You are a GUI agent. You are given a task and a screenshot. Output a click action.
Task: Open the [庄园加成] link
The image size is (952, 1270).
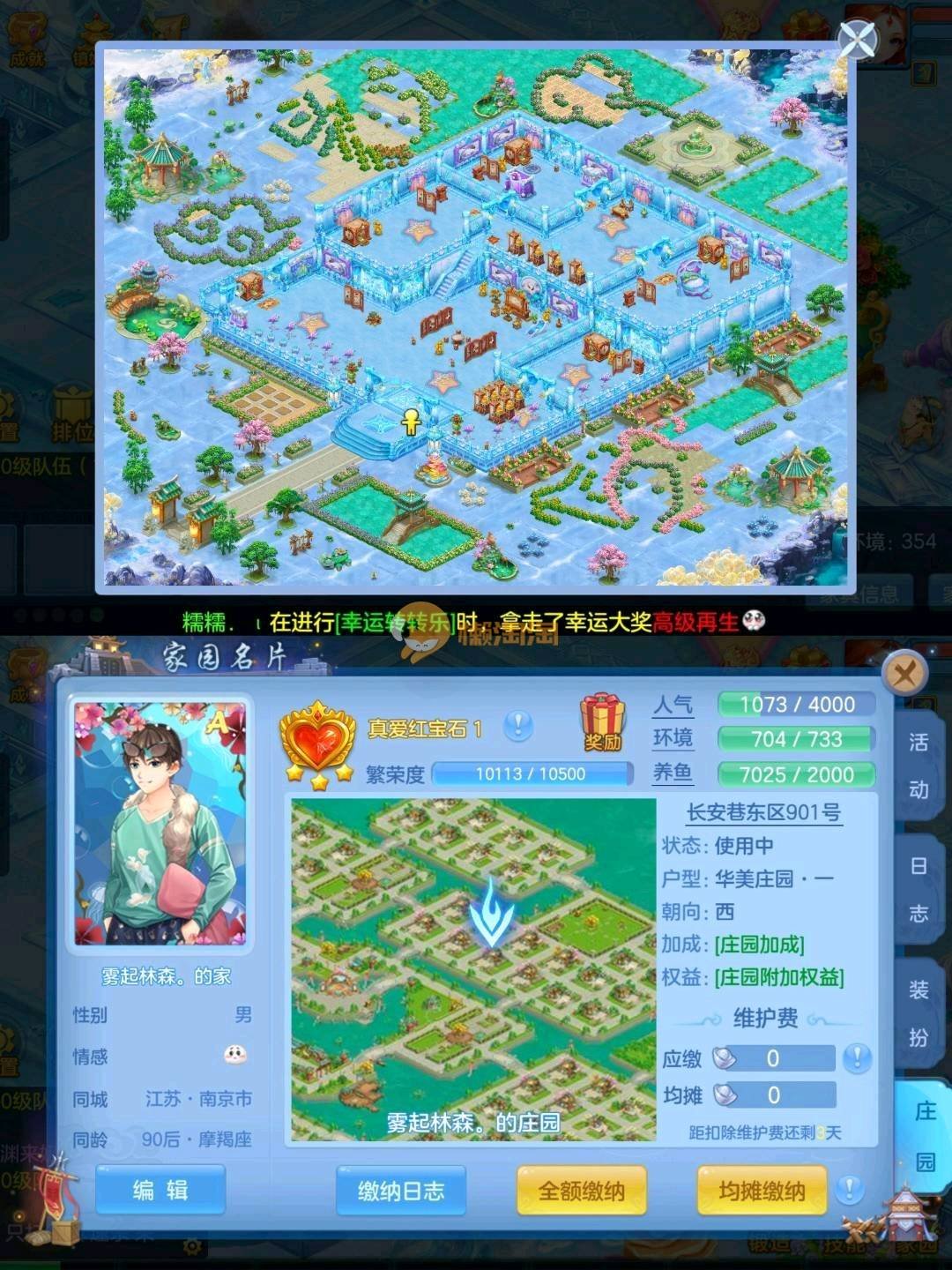[x=759, y=945]
